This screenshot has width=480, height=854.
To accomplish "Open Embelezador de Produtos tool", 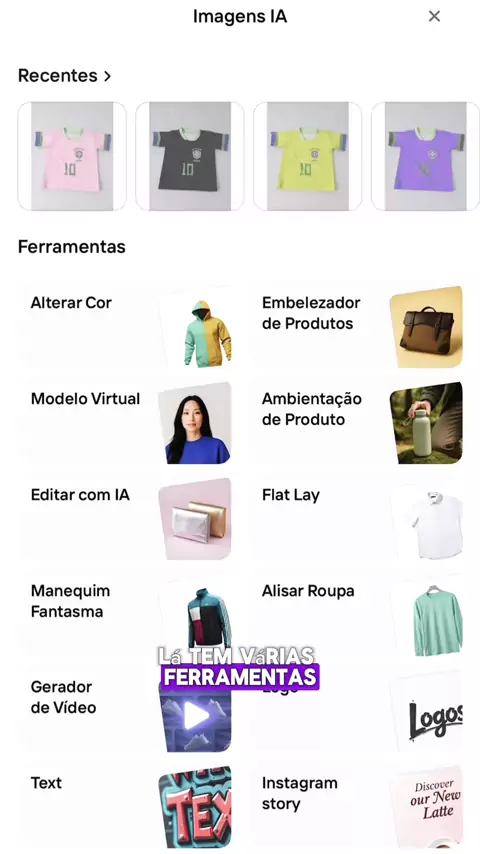I will (x=360, y=327).
